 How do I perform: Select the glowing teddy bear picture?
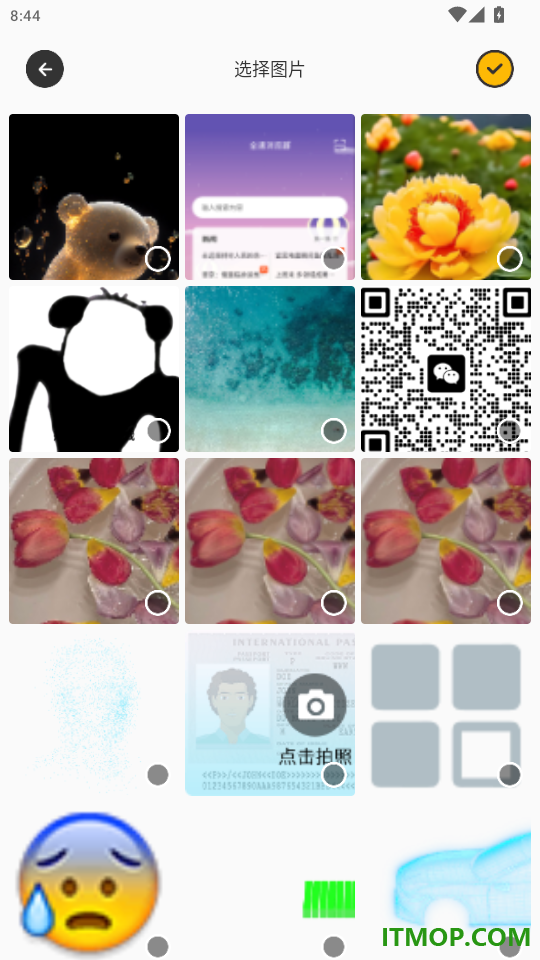(94, 197)
